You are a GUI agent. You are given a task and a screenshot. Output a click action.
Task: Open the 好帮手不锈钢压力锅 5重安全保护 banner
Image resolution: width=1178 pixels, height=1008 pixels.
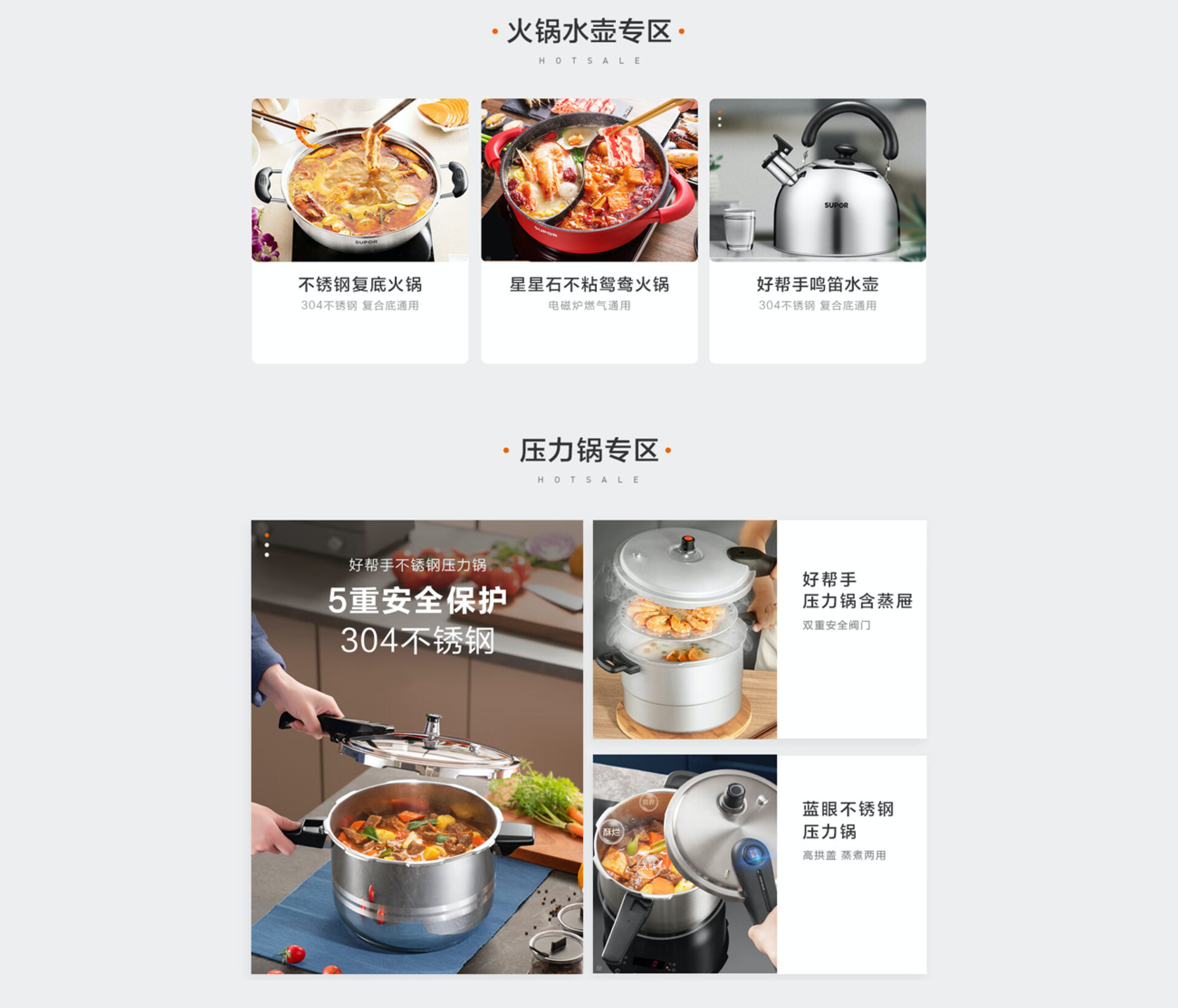(417, 746)
